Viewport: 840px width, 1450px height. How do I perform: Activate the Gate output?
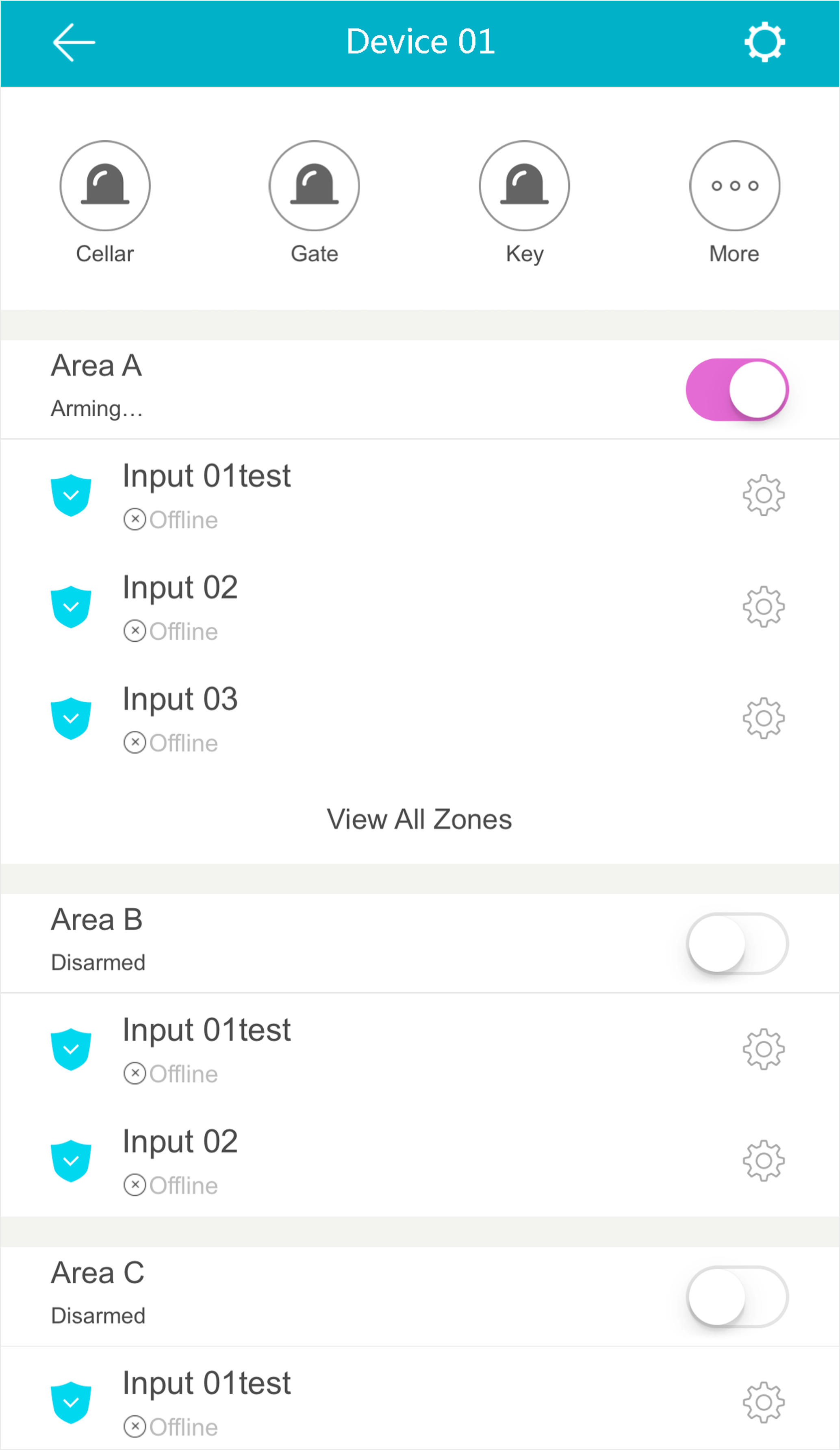point(314,186)
